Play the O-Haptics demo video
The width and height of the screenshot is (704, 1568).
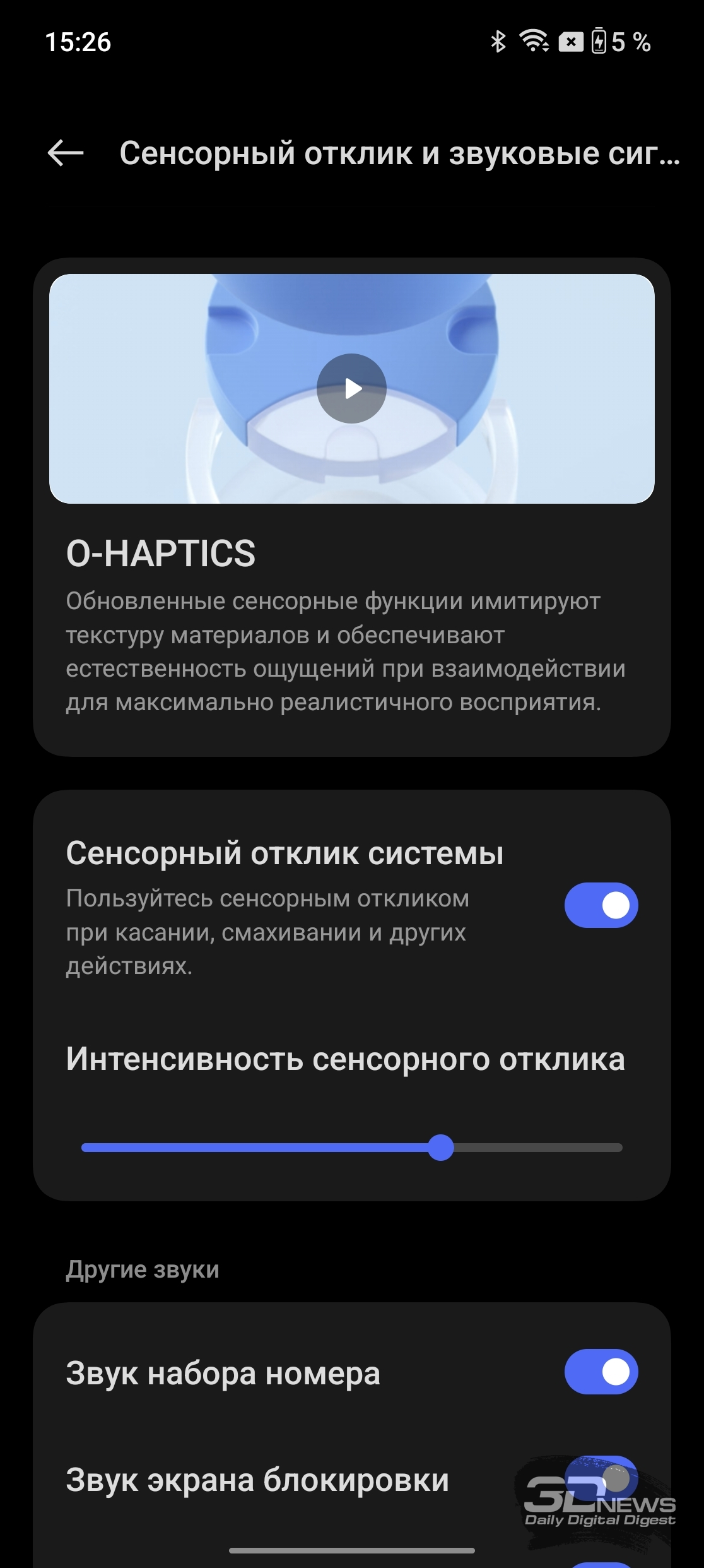351,388
